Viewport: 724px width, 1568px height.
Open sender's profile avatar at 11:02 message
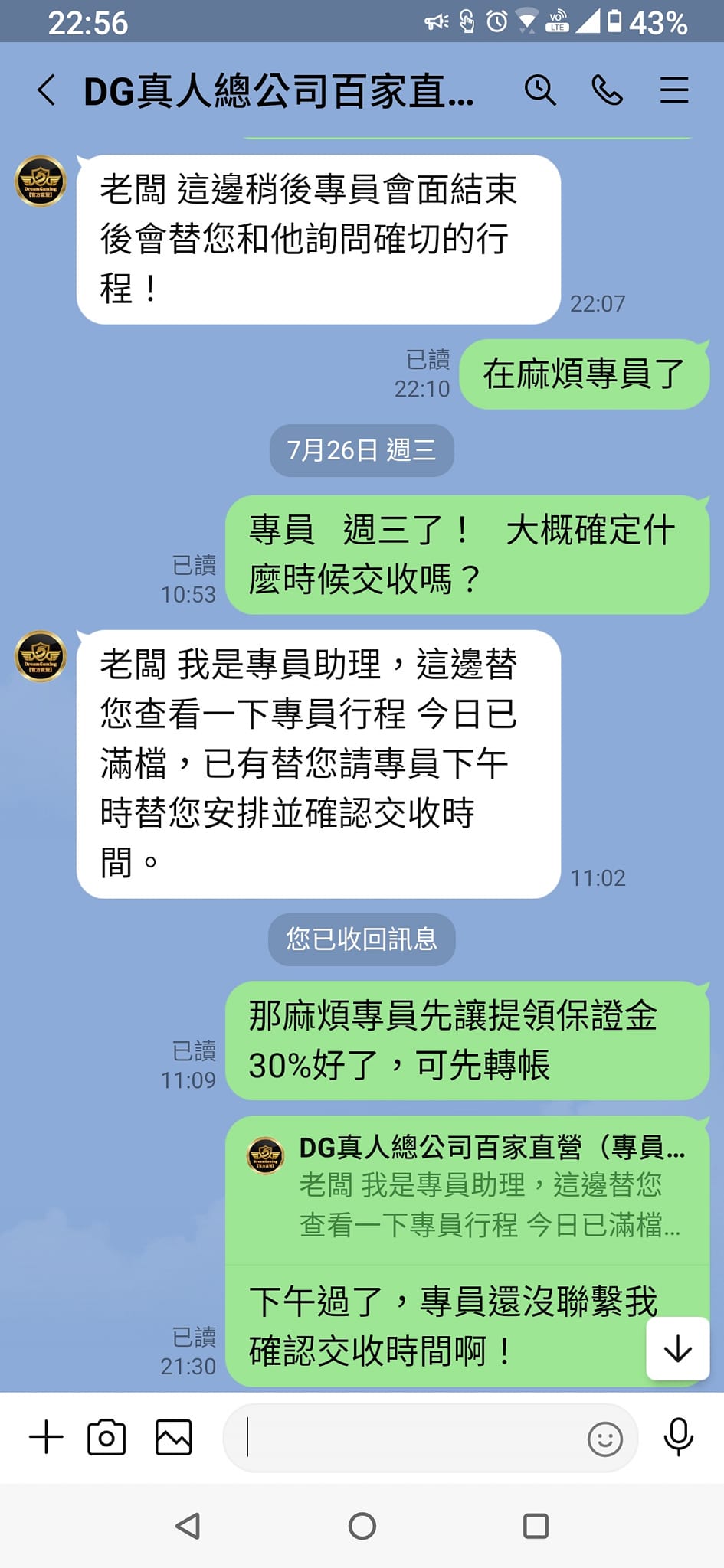pos(41,656)
